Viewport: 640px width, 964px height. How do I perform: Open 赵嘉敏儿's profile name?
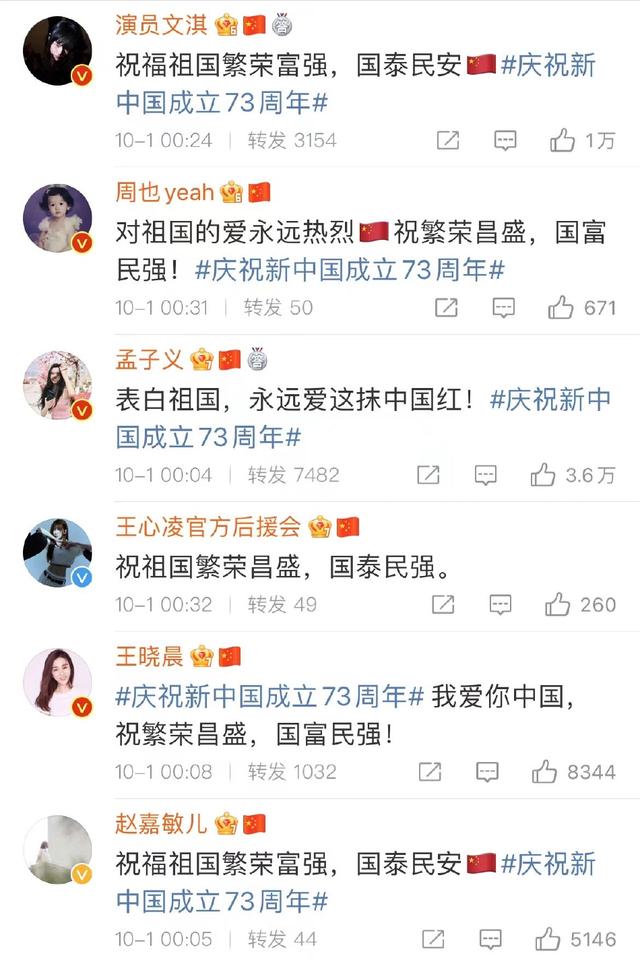(x=161, y=823)
